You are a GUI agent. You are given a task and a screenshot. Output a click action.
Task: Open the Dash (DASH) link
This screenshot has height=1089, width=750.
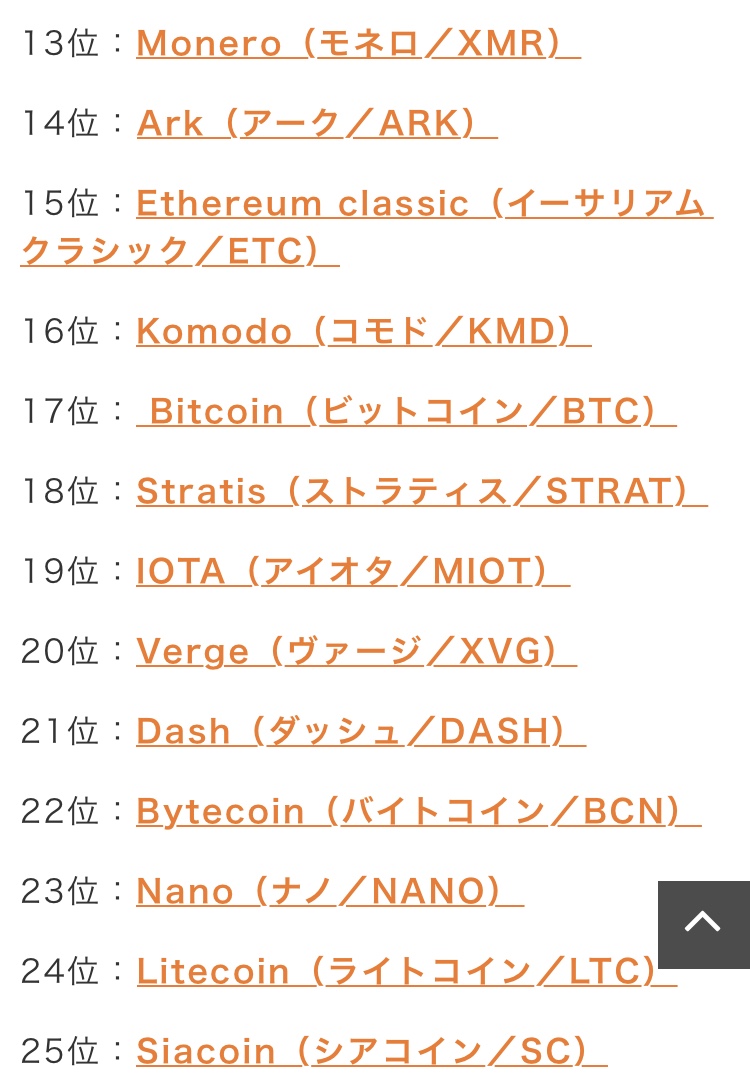(360, 731)
